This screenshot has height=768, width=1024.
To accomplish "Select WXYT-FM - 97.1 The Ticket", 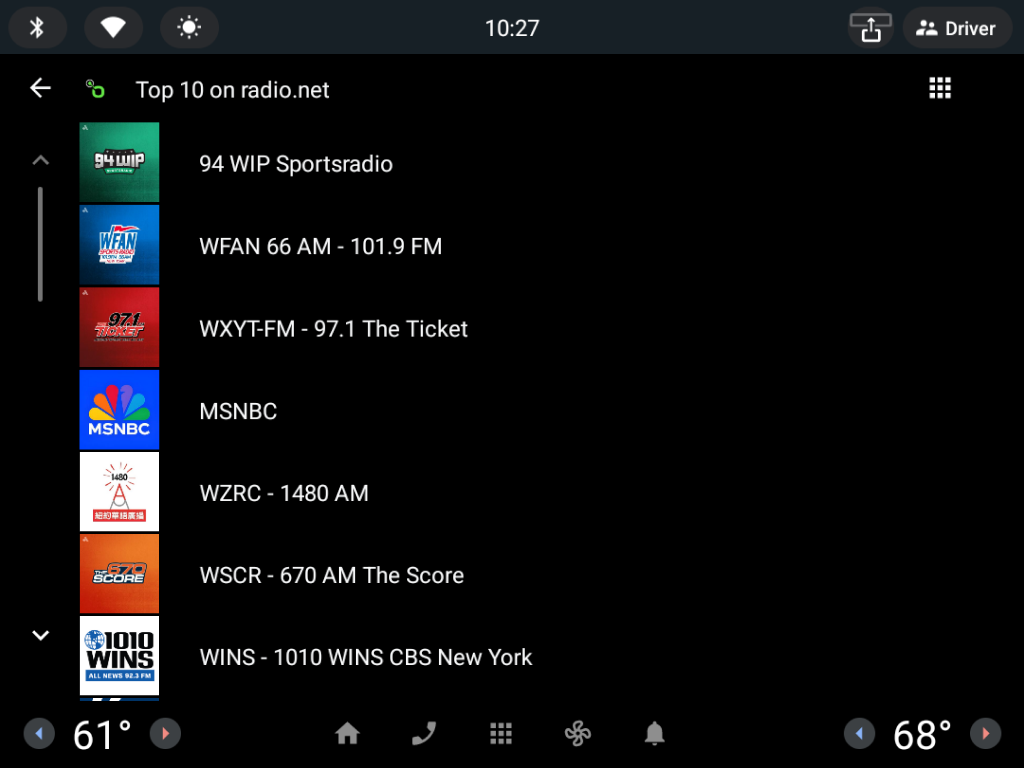I will (x=333, y=329).
